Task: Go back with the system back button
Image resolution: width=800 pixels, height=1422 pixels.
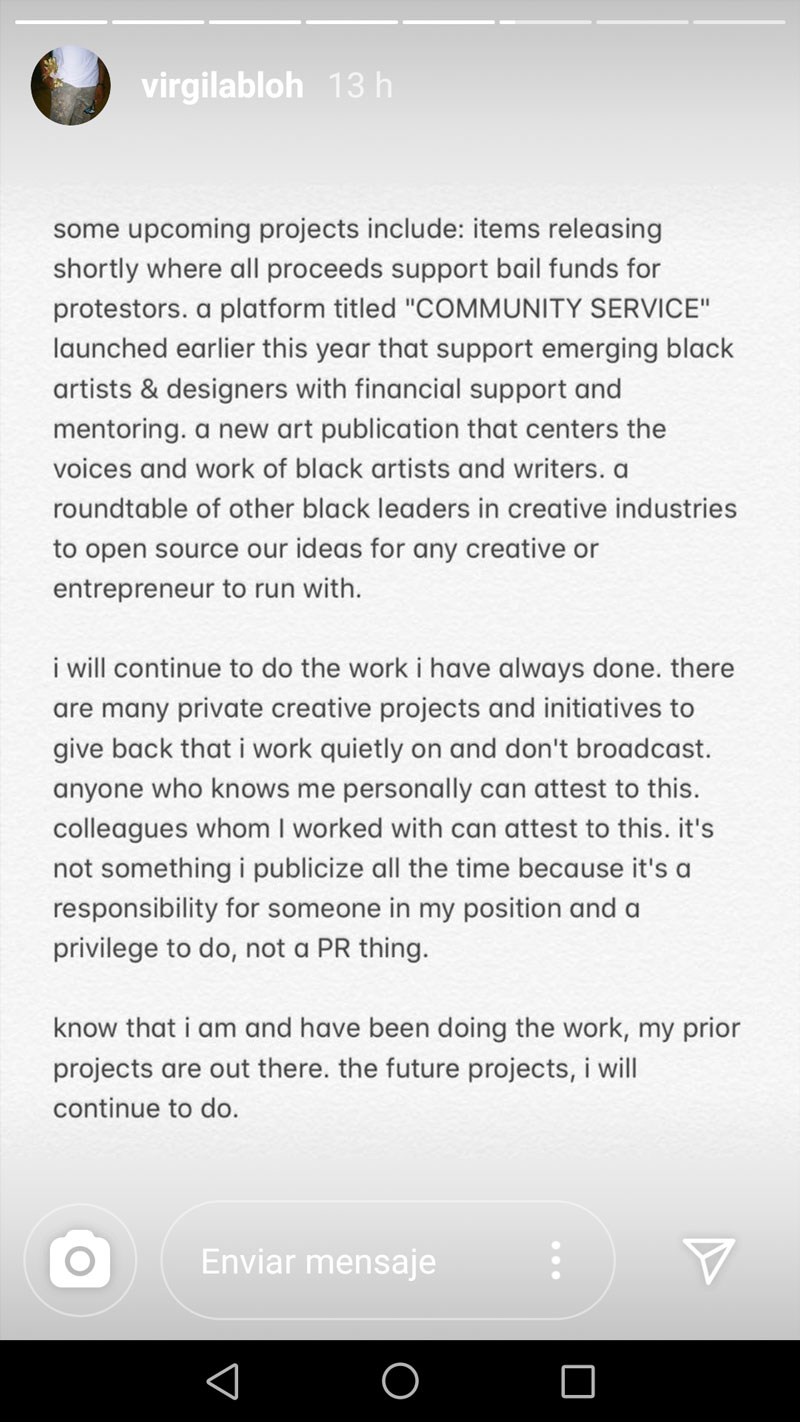Action: [222, 1381]
